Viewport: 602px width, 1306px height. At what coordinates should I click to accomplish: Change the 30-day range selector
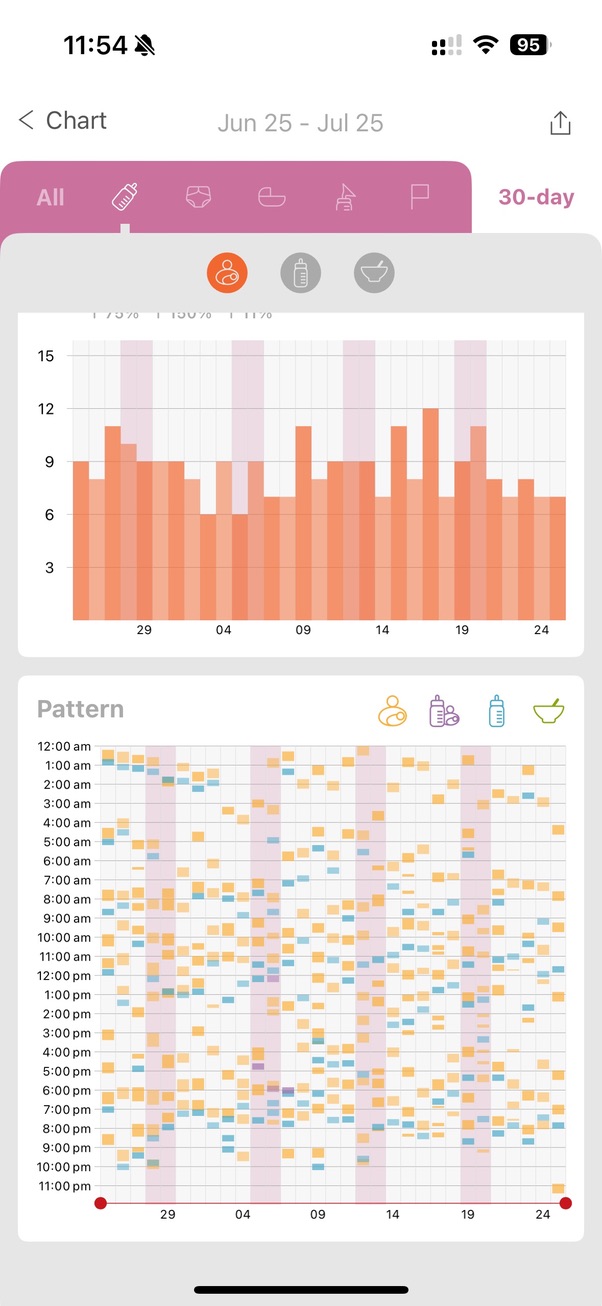click(536, 197)
